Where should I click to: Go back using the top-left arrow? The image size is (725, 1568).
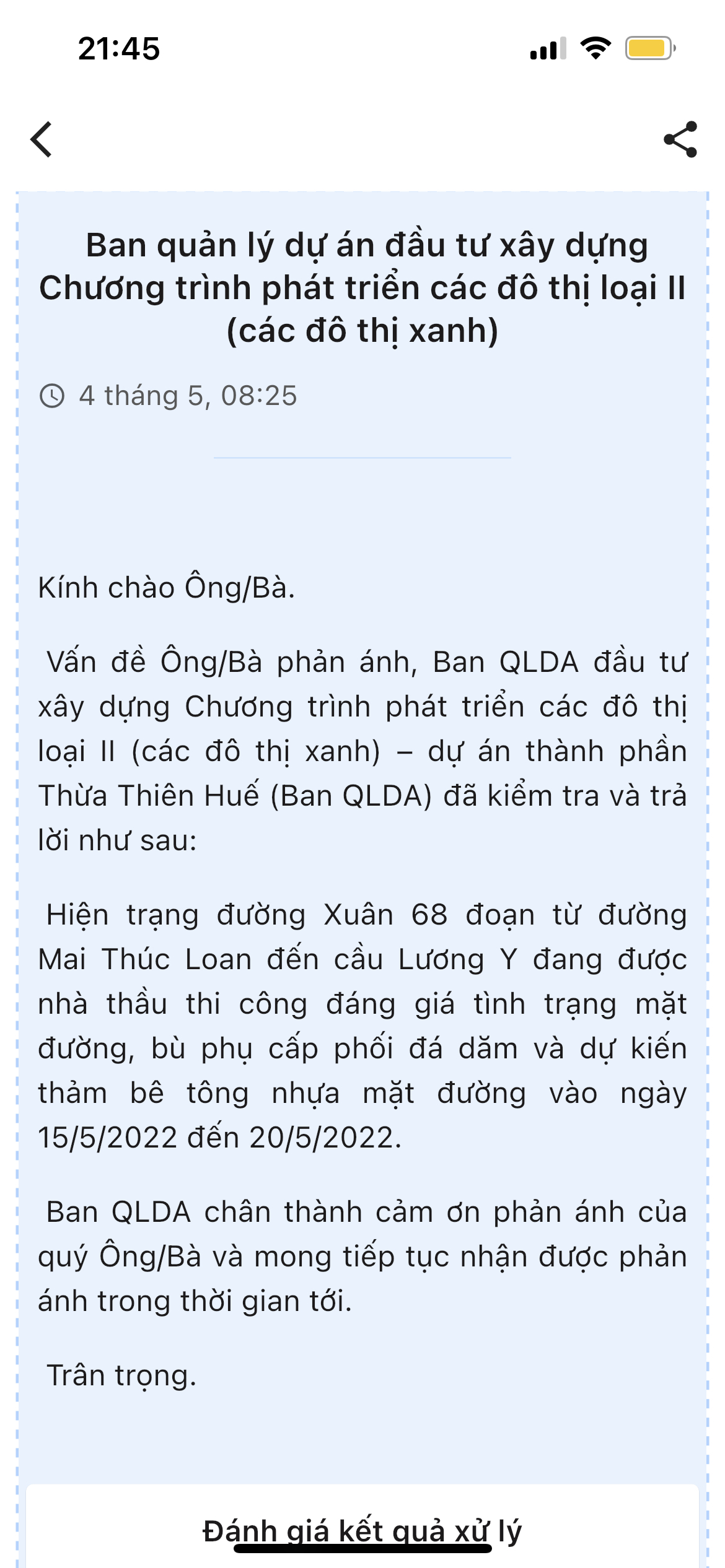click(41, 139)
